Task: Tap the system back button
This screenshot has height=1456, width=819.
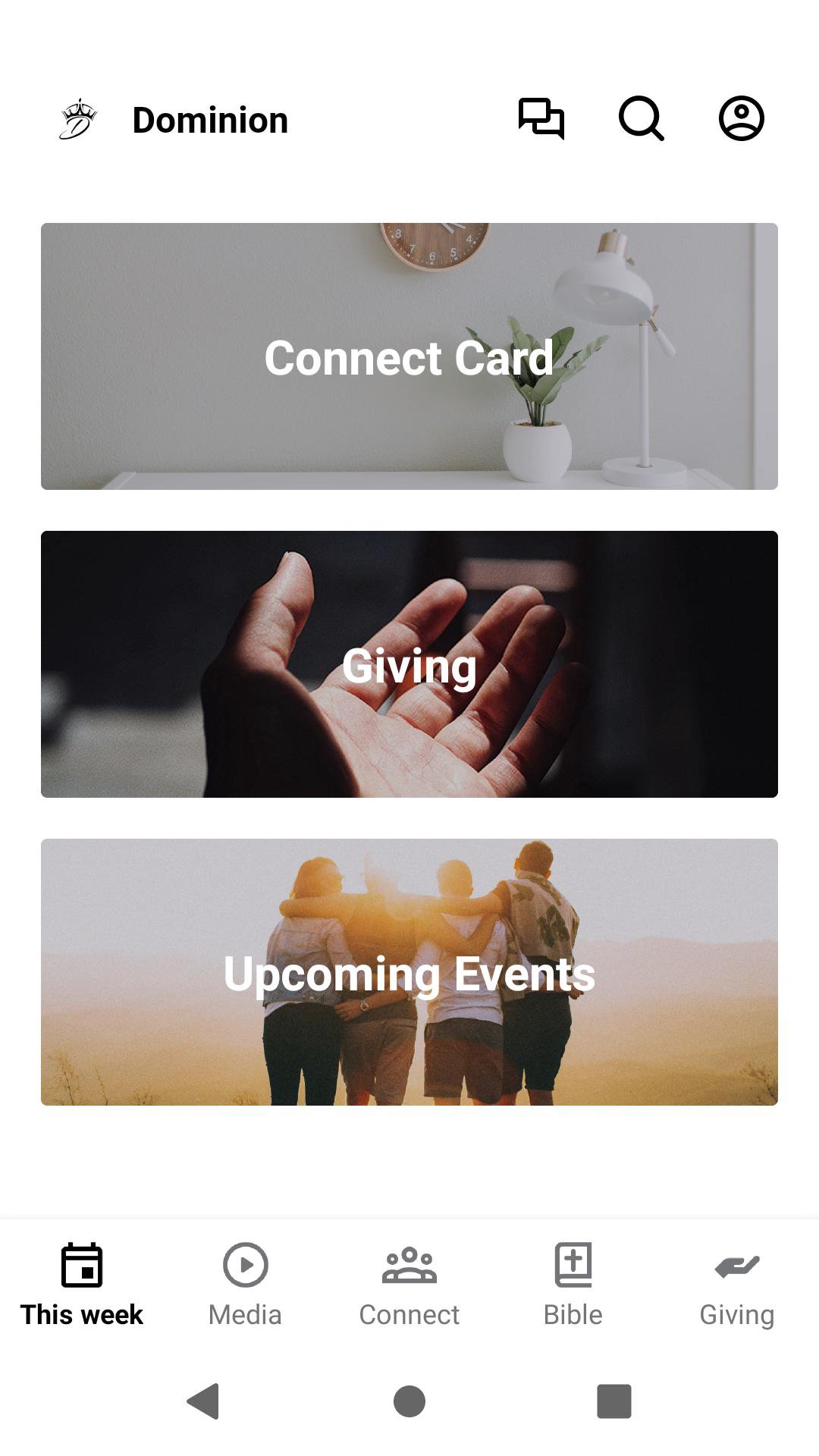Action: (x=203, y=1401)
